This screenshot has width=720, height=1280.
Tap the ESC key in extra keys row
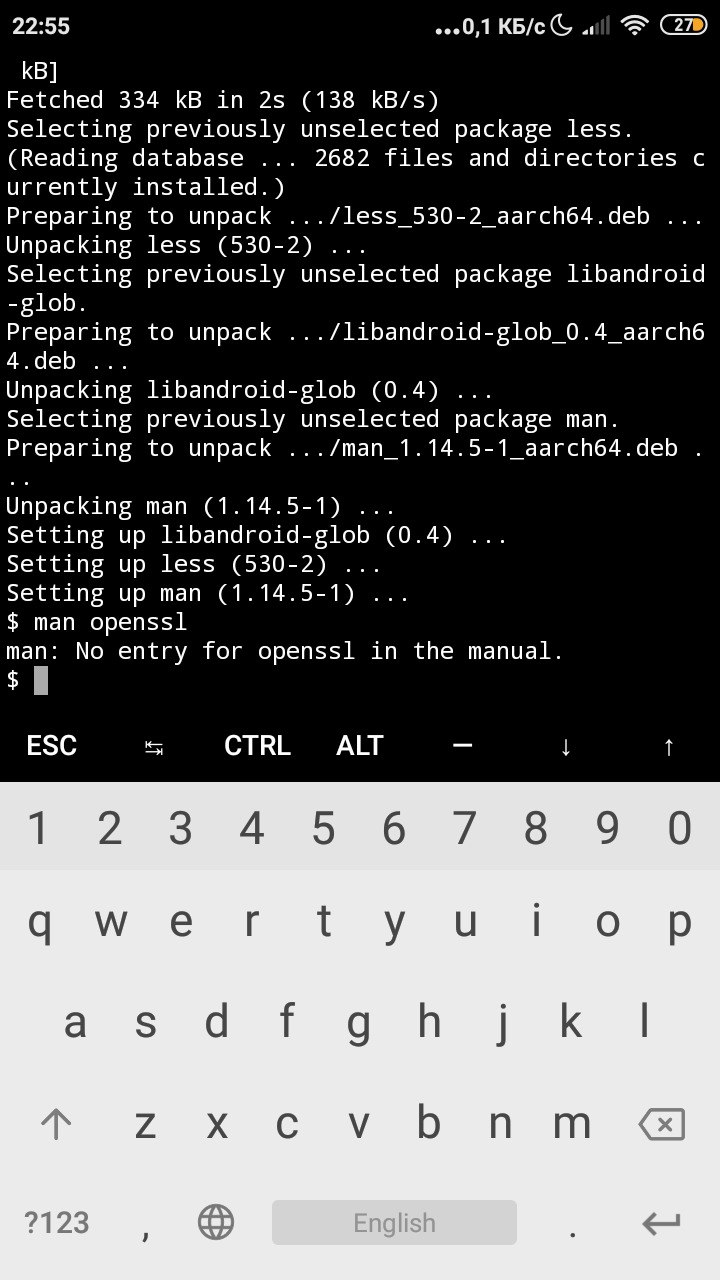tap(51, 745)
